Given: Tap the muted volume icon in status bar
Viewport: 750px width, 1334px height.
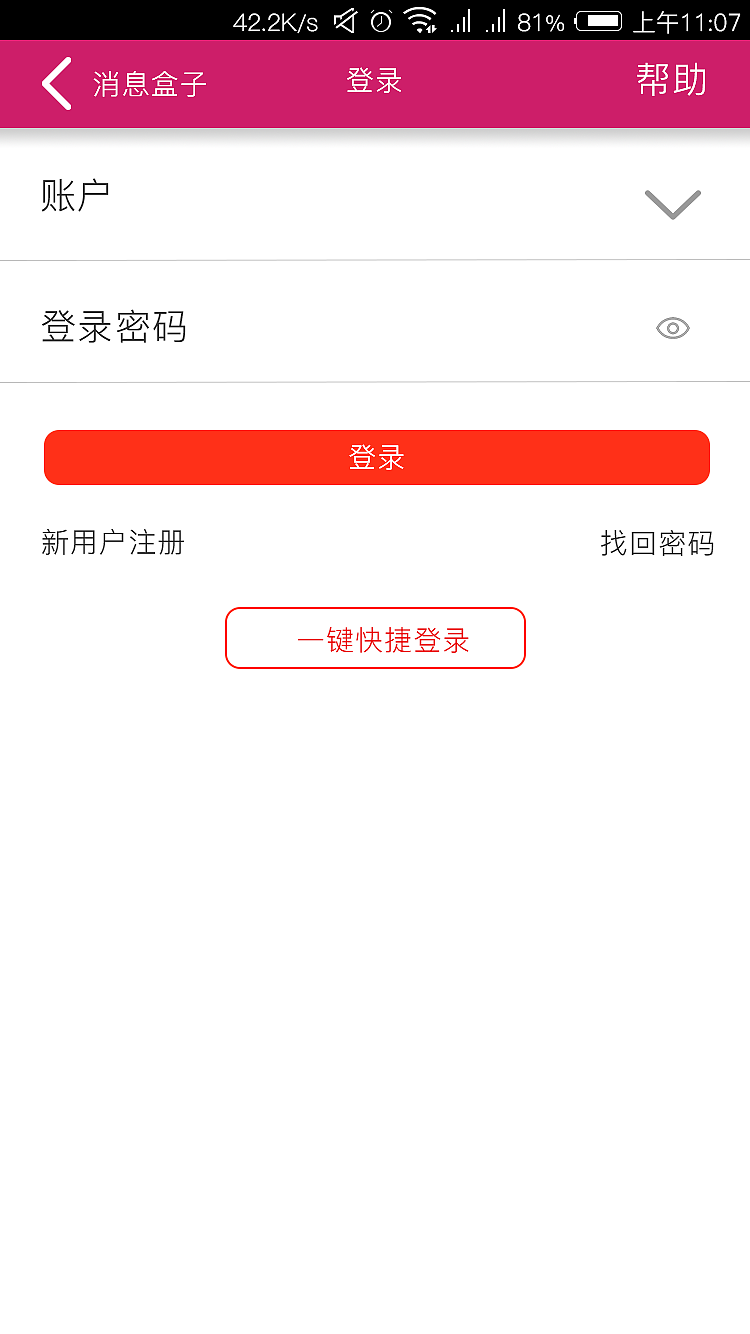Looking at the screenshot, I should 346,18.
